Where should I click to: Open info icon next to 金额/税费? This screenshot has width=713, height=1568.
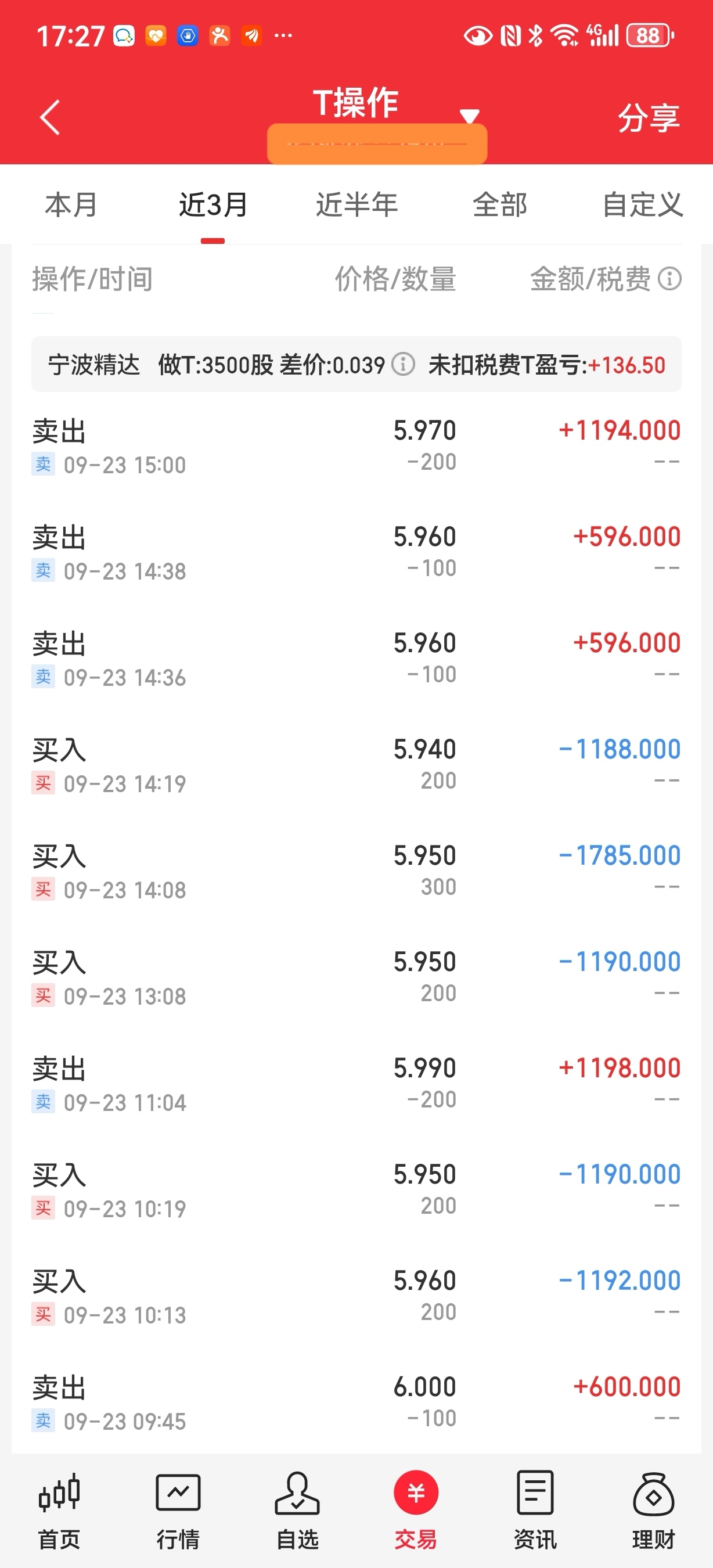coord(669,279)
